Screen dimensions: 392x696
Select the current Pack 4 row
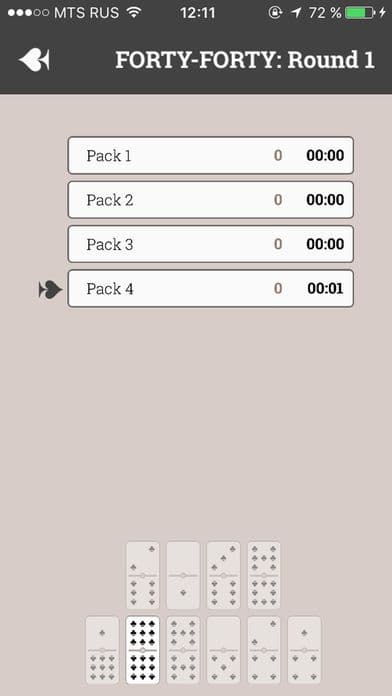(x=210, y=289)
